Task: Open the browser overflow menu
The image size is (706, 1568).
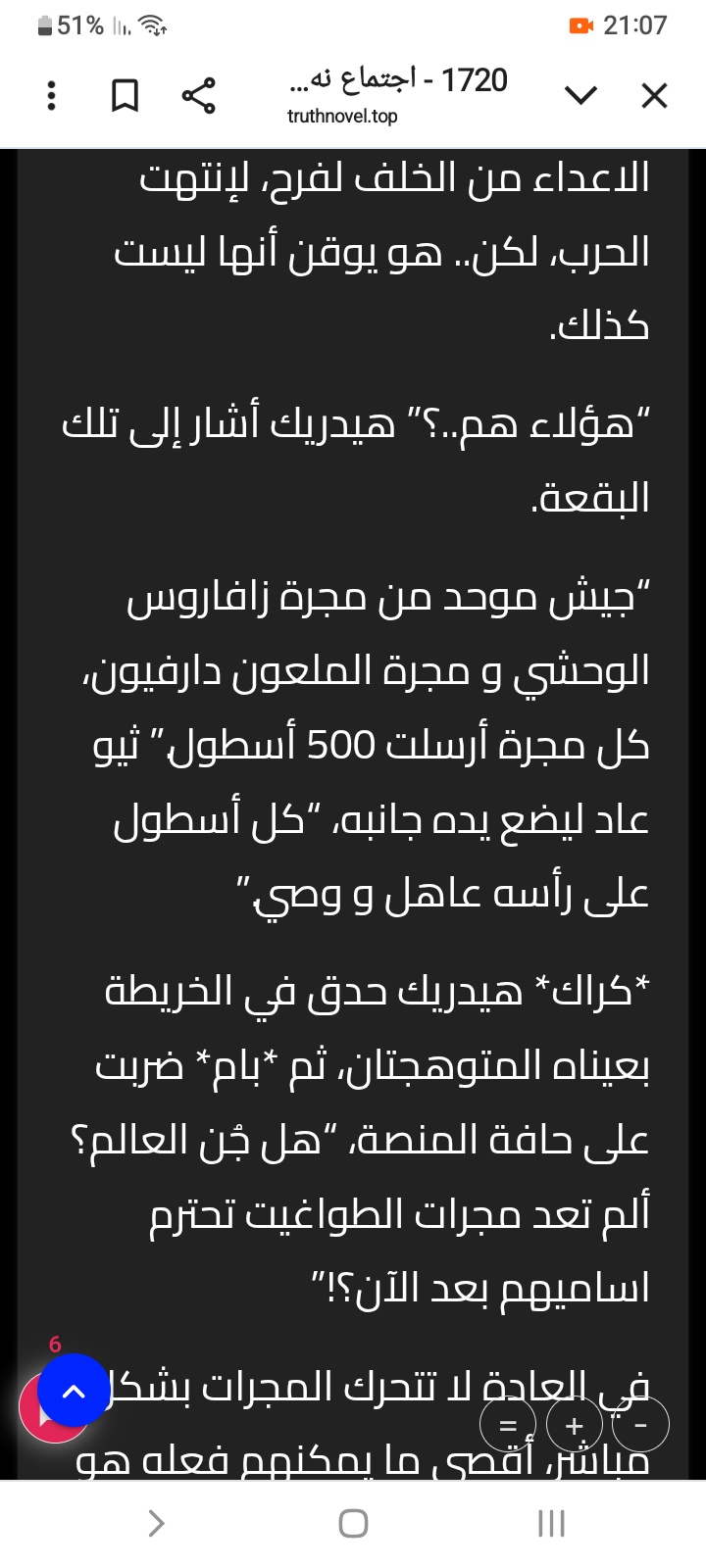Action: click(52, 95)
